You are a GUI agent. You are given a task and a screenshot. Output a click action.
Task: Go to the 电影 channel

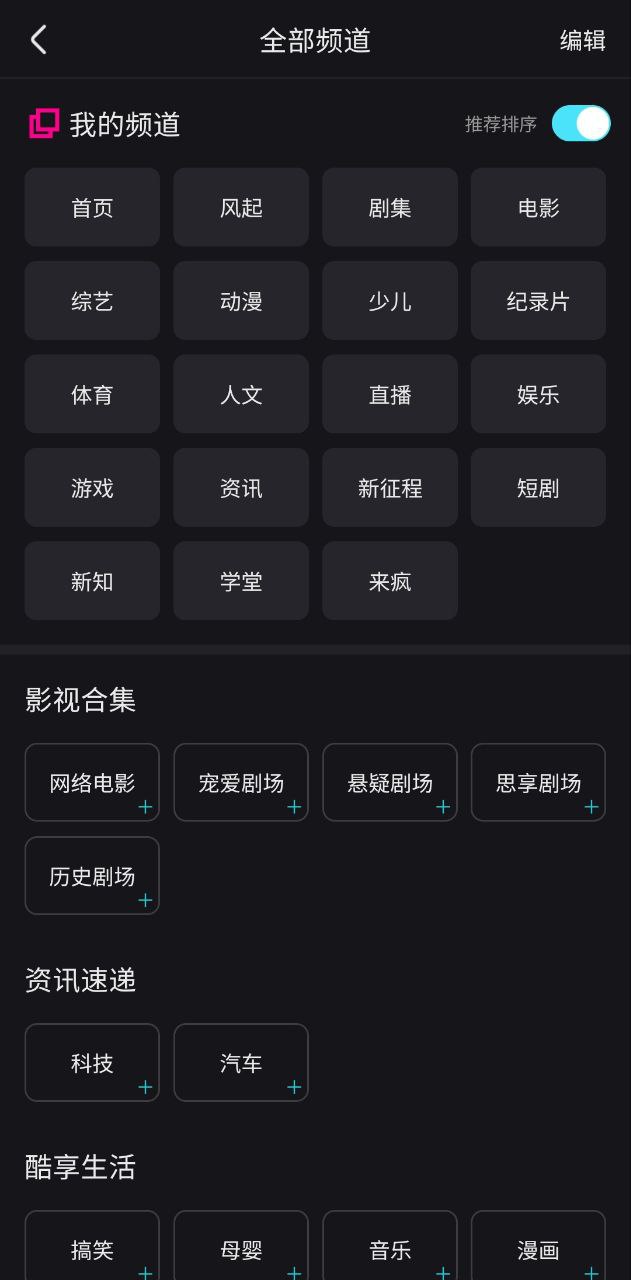(x=538, y=207)
